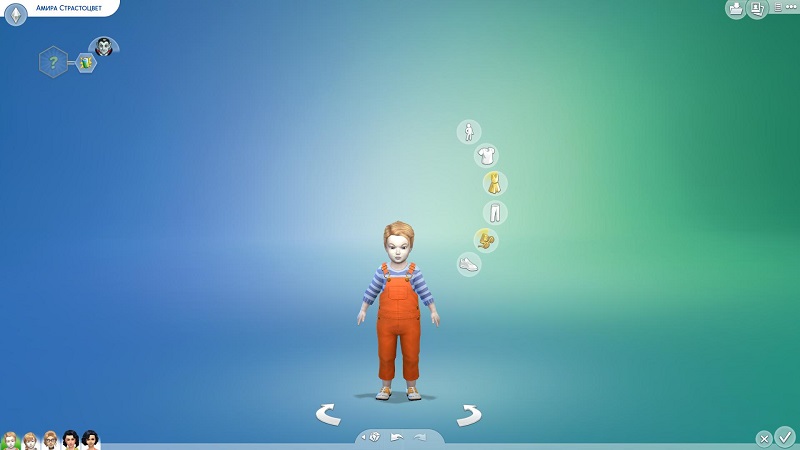Viewport: 800px width, 450px height.
Task: Save household to the library
Action: pos(736,9)
